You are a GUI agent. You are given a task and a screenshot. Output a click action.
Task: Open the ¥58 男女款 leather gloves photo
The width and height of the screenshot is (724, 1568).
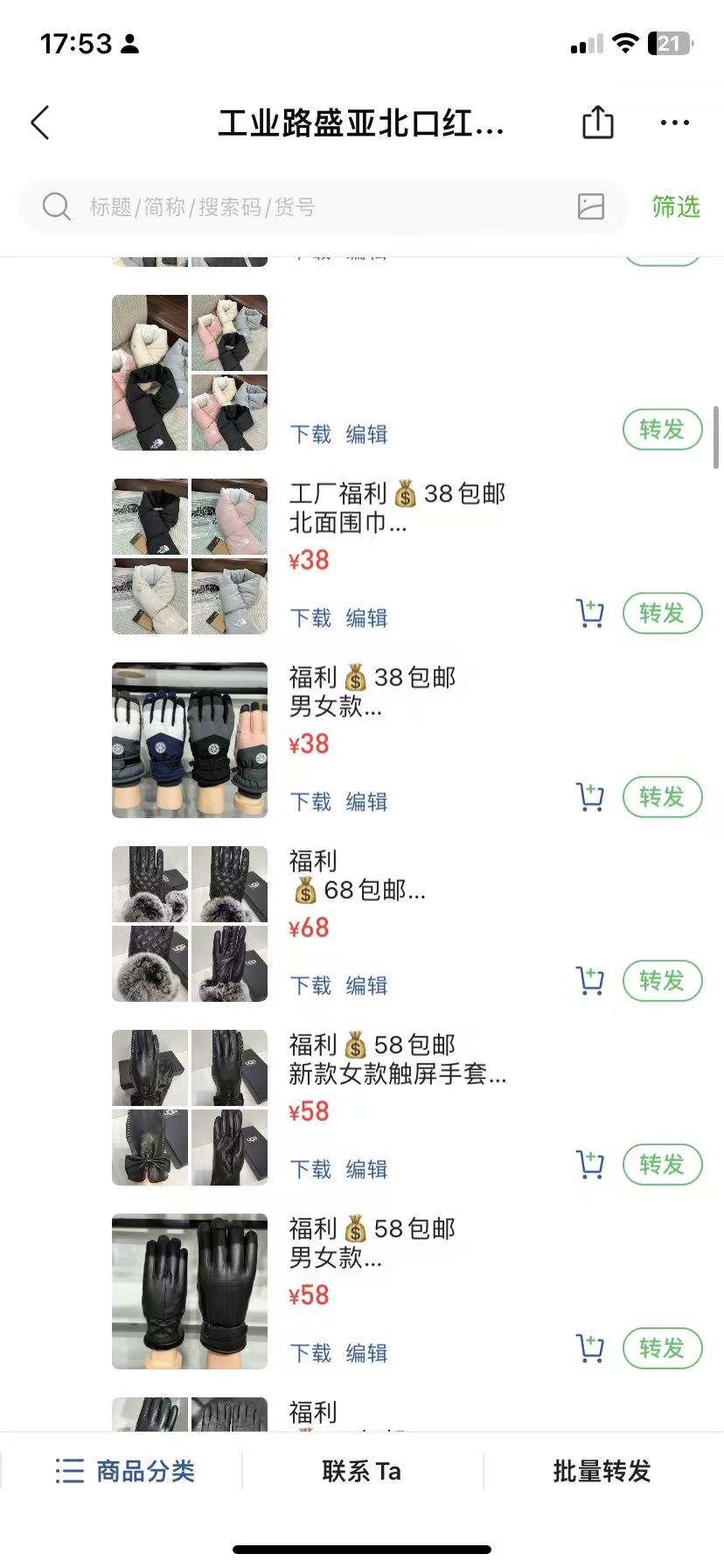pos(190,1291)
